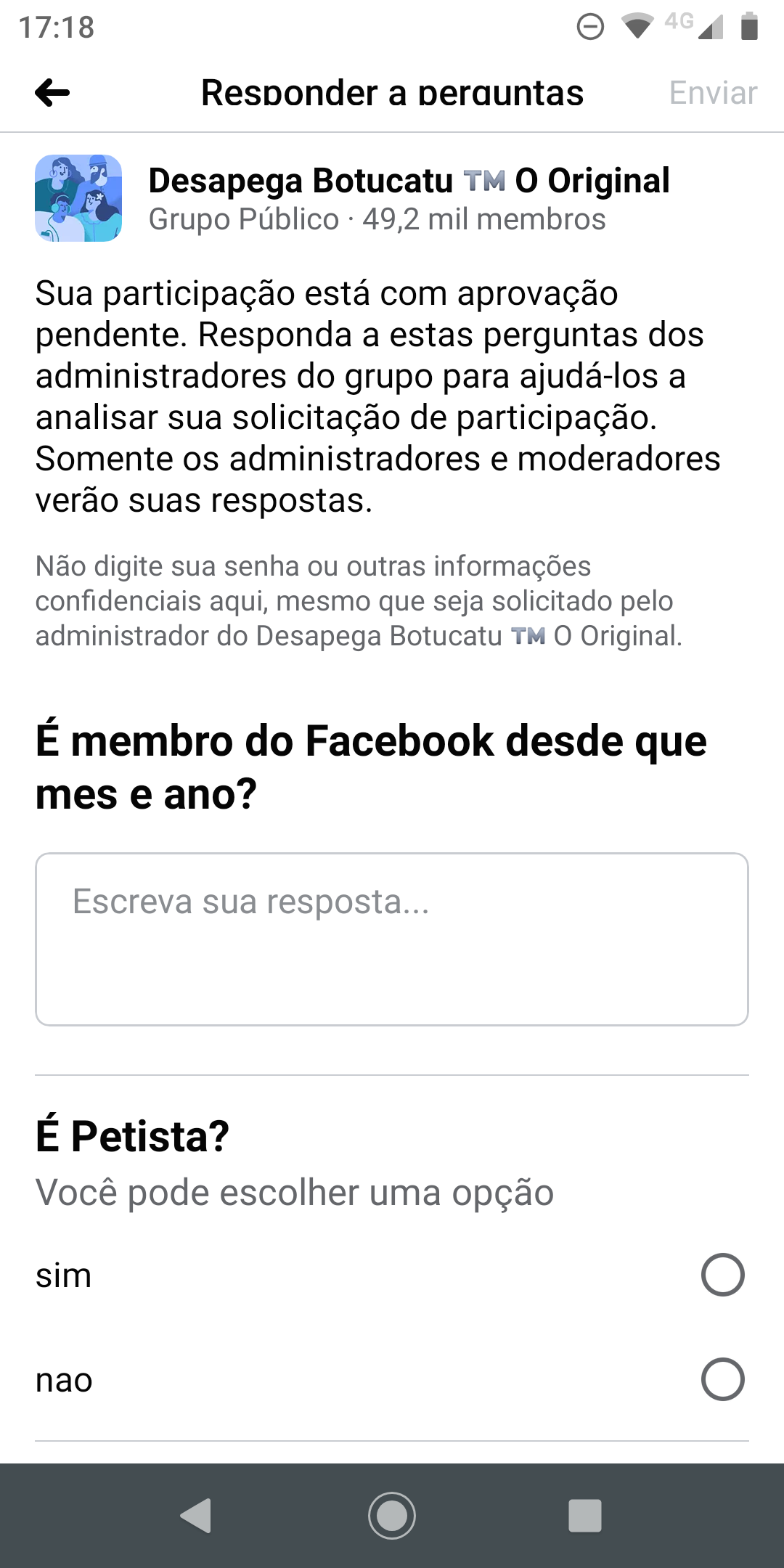
Task: Open the recent apps overview
Action: pos(584,1516)
